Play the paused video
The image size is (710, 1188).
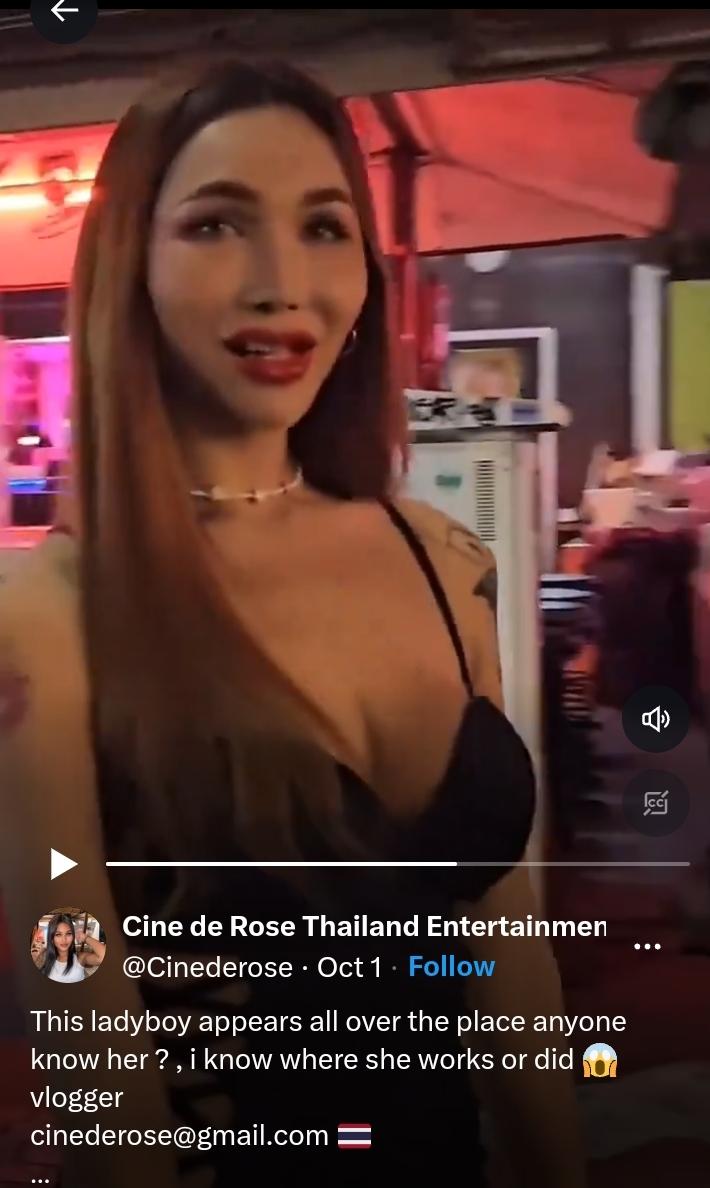63,863
